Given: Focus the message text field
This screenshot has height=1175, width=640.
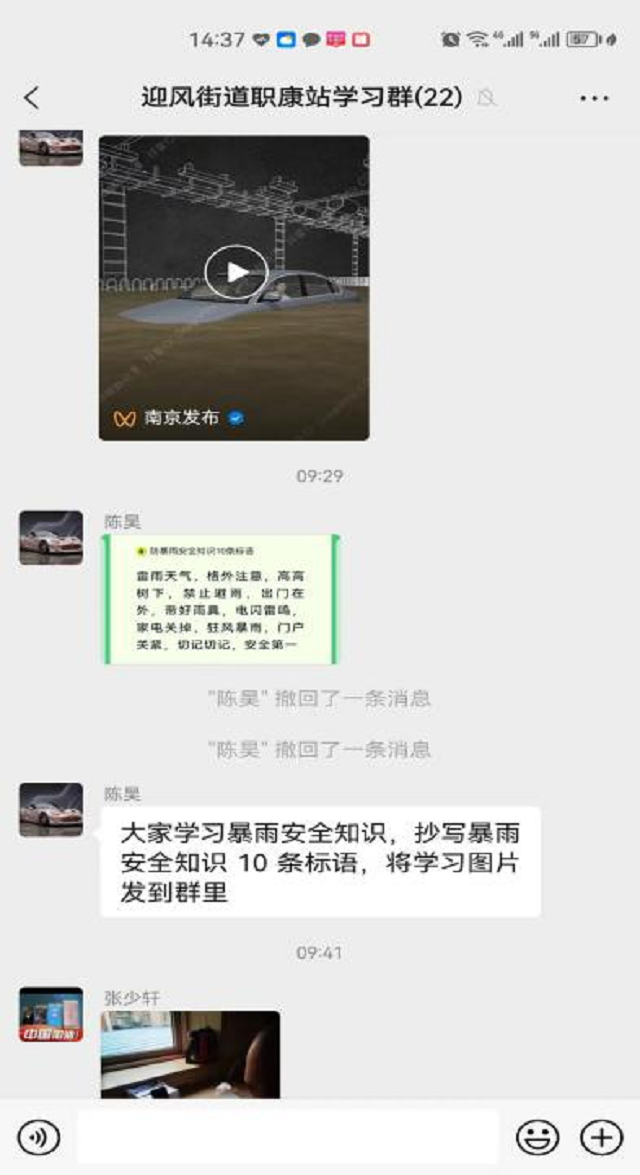Looking at the screenshot, I should [287, 1137].
